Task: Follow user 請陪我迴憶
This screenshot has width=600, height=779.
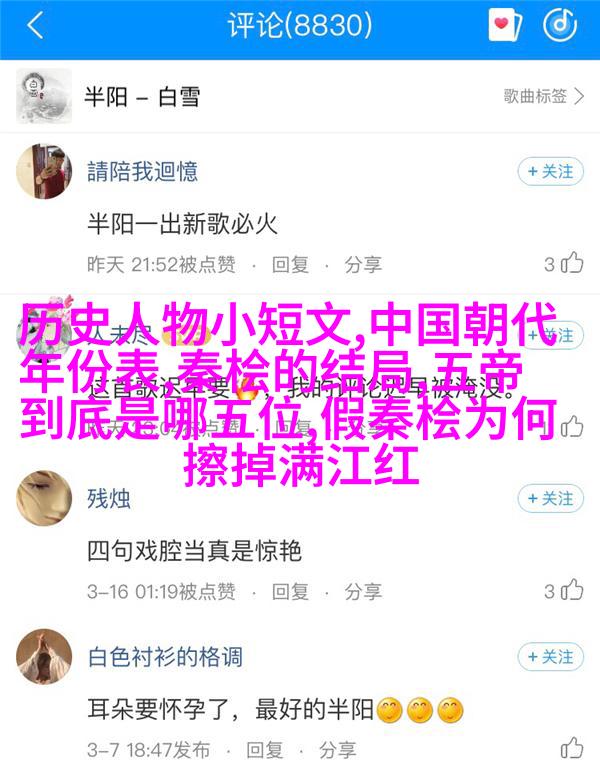Action: pyautogui.click(x=550, y=172)
